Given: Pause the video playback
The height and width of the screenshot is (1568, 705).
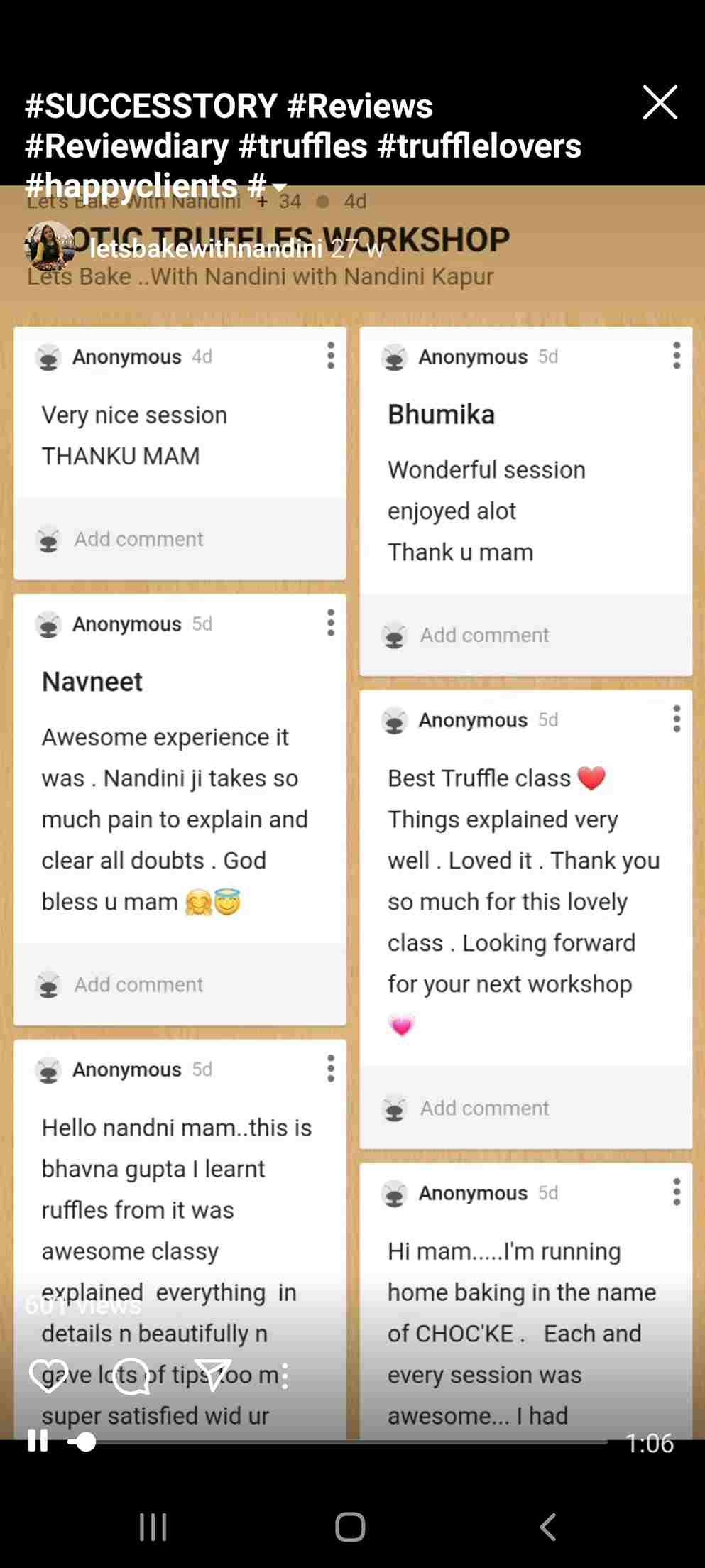Looking at the screenshot, I should 38,1441.
